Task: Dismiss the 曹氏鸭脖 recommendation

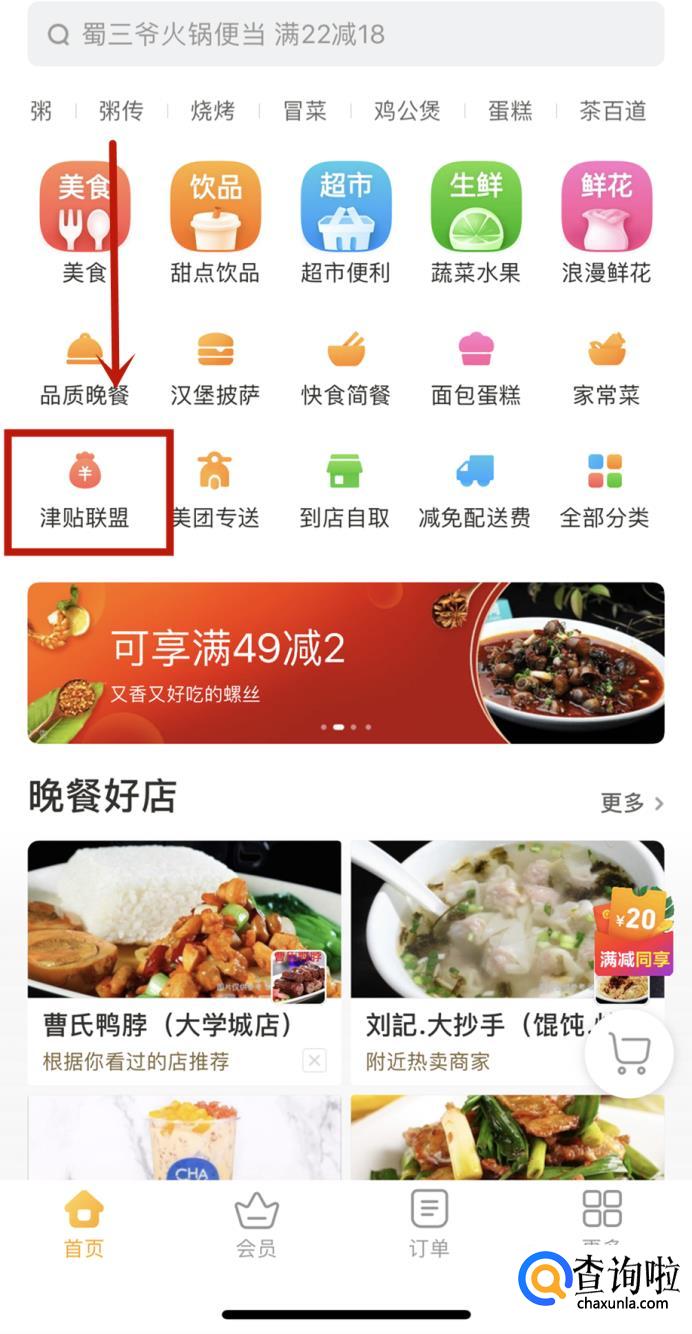Action: [x=314, y=1061]
